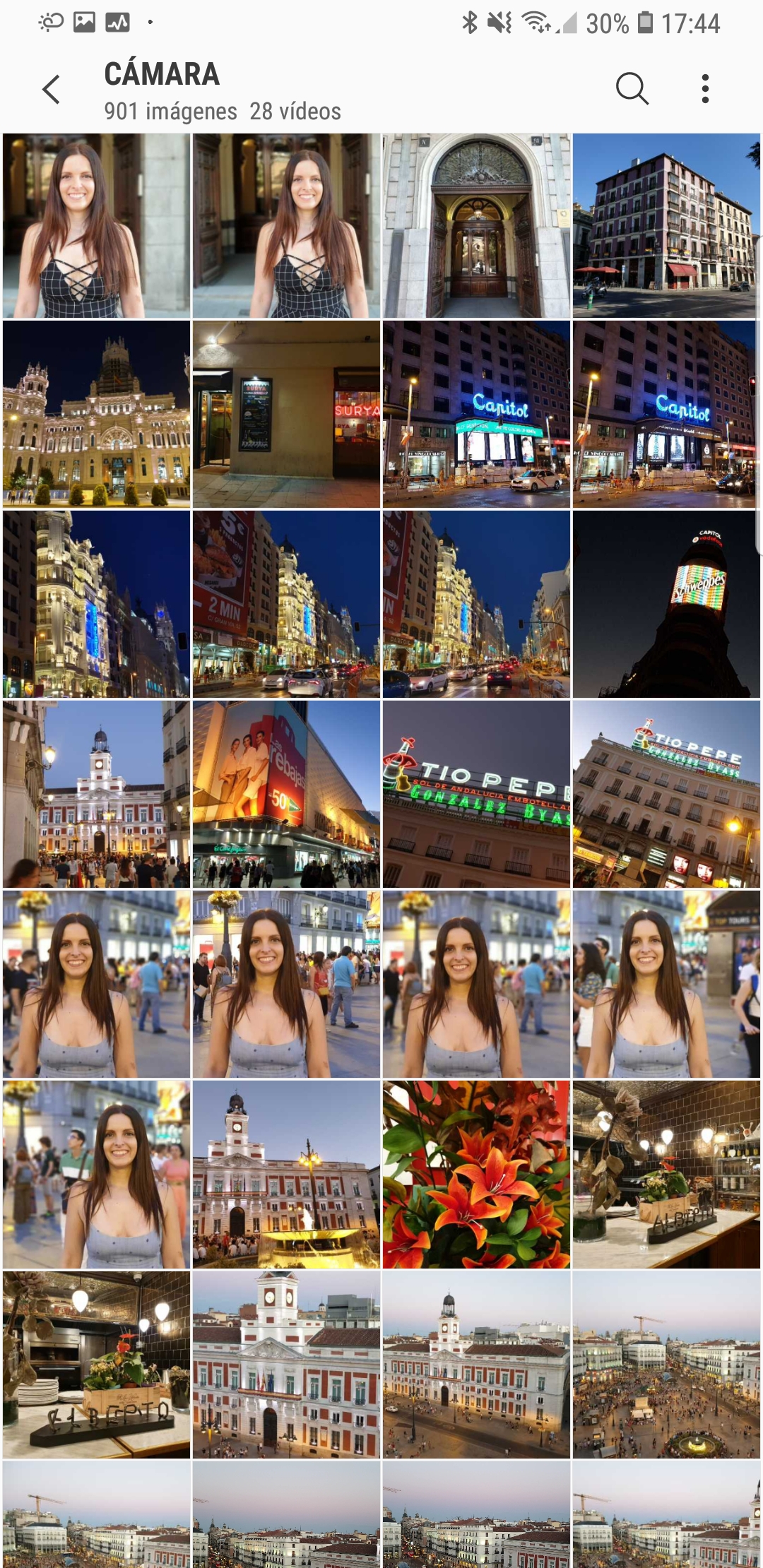Screen dimensions: 763x1568
Task: Open the orange lilies photo
Action: (476, 1175)
